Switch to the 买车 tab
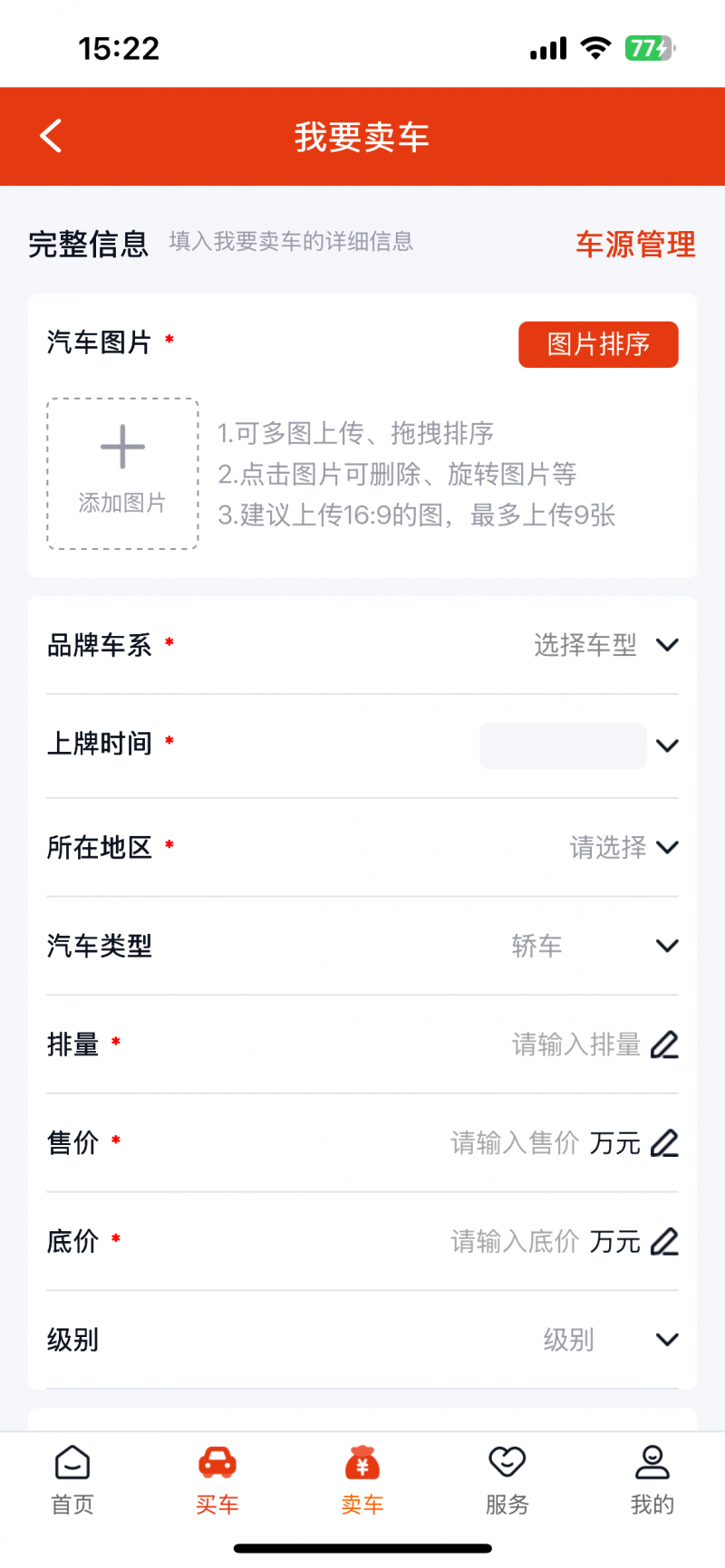The image size is (725, 1568). tap(217, 1479)
